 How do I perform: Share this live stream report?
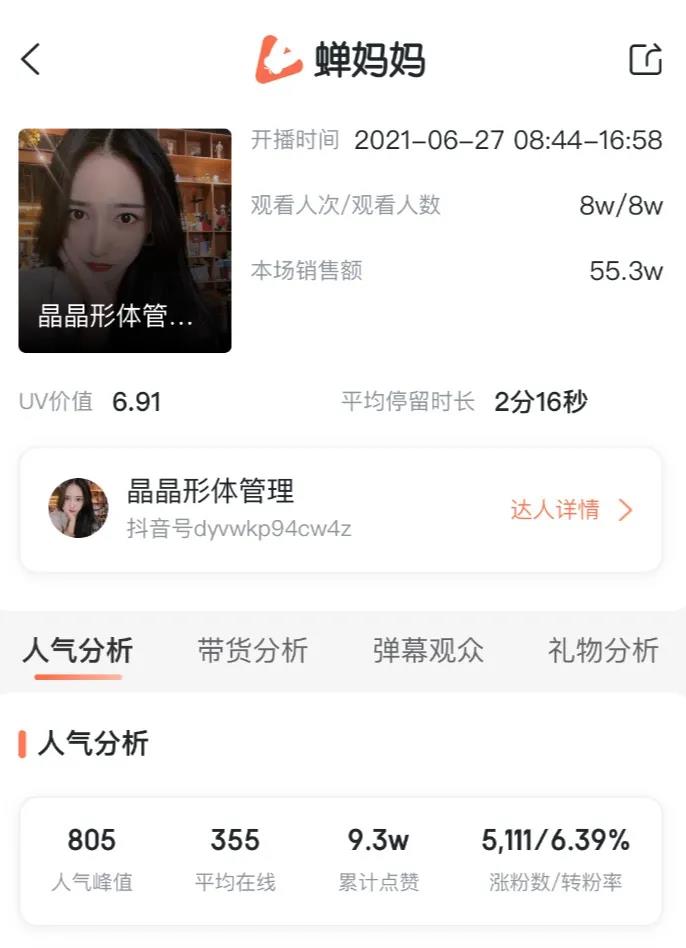645,60
